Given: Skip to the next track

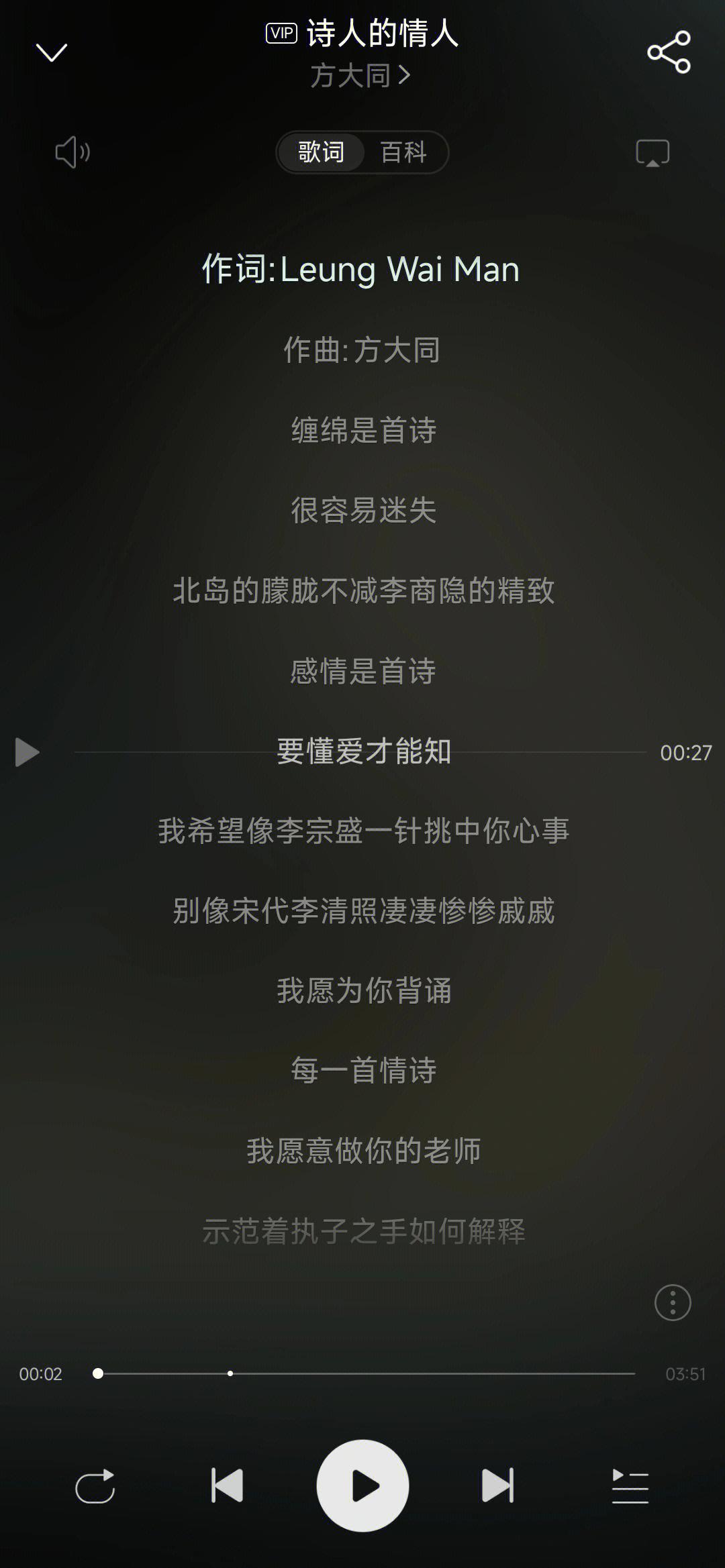Looking at the screenshot, I should click(x=498, y=1485).
